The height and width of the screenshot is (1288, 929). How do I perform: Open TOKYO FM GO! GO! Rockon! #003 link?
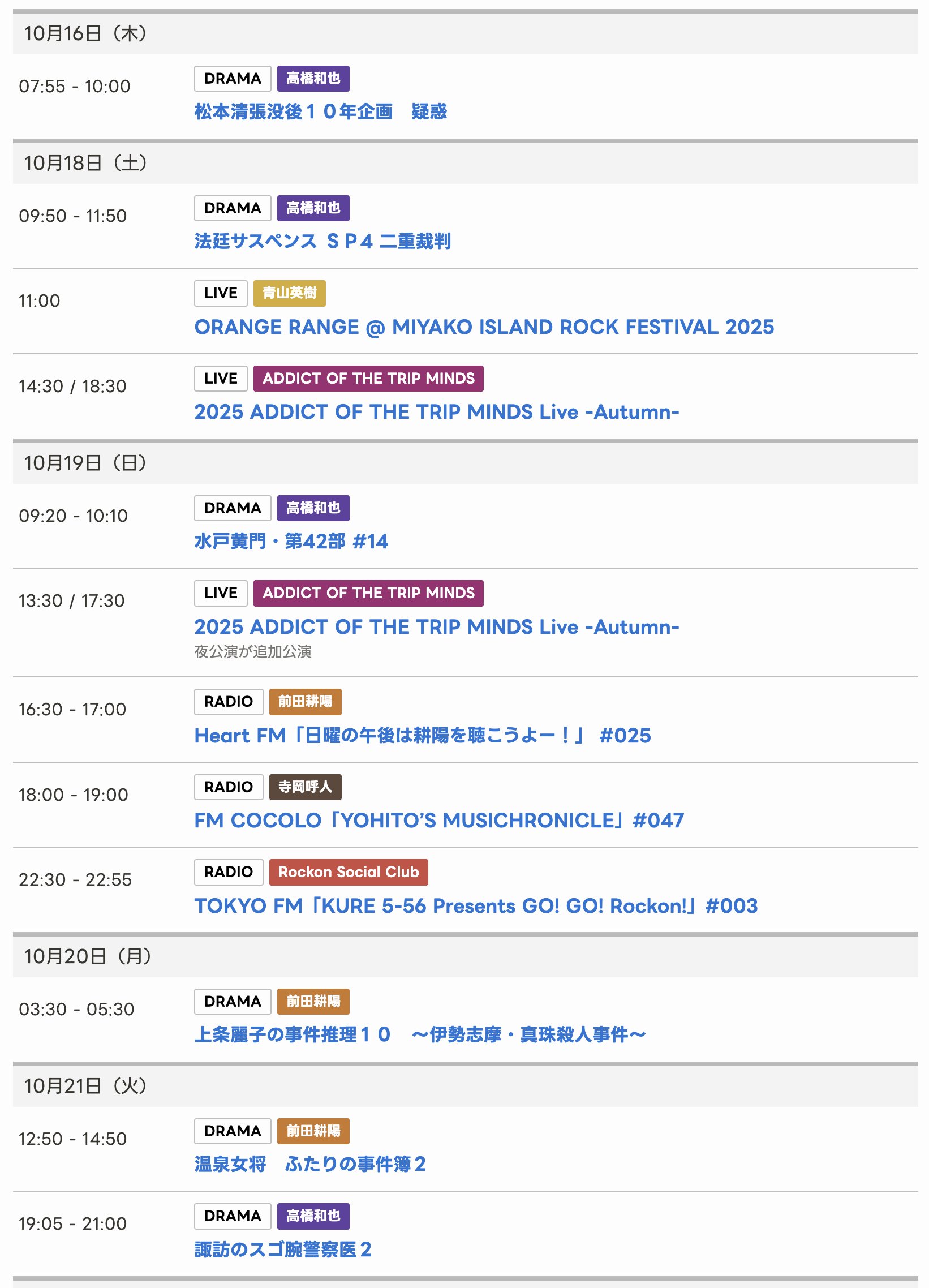point(475,907)
